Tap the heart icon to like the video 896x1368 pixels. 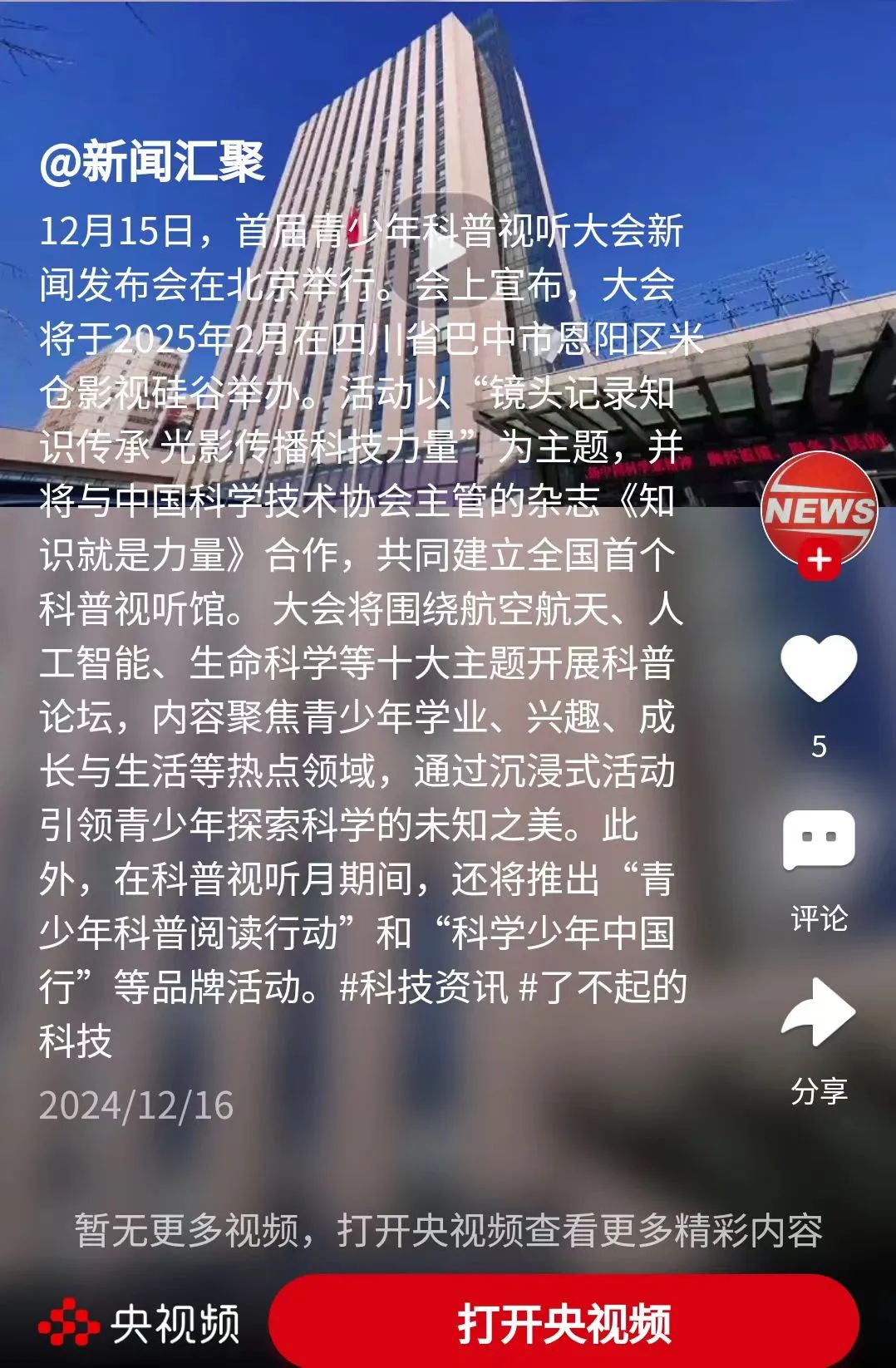[819, 663]
